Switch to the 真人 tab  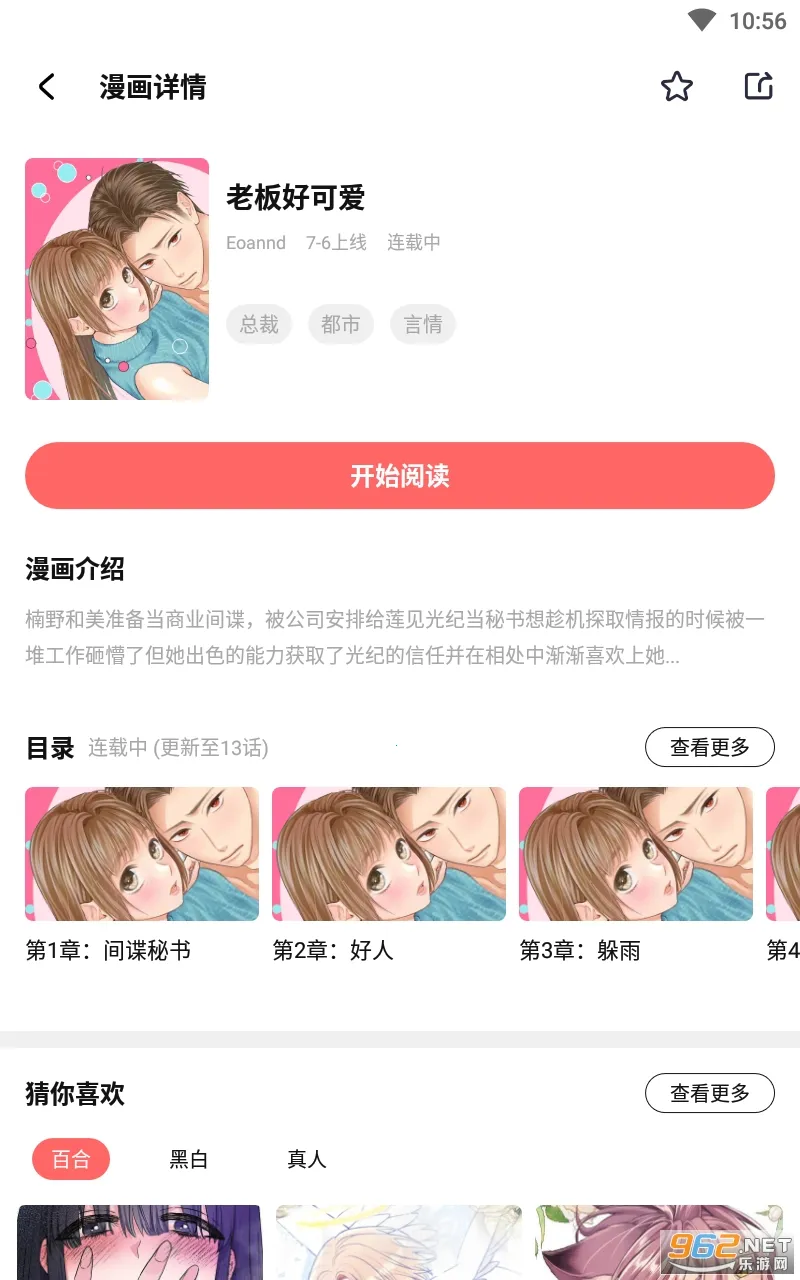click(307, 1159)
